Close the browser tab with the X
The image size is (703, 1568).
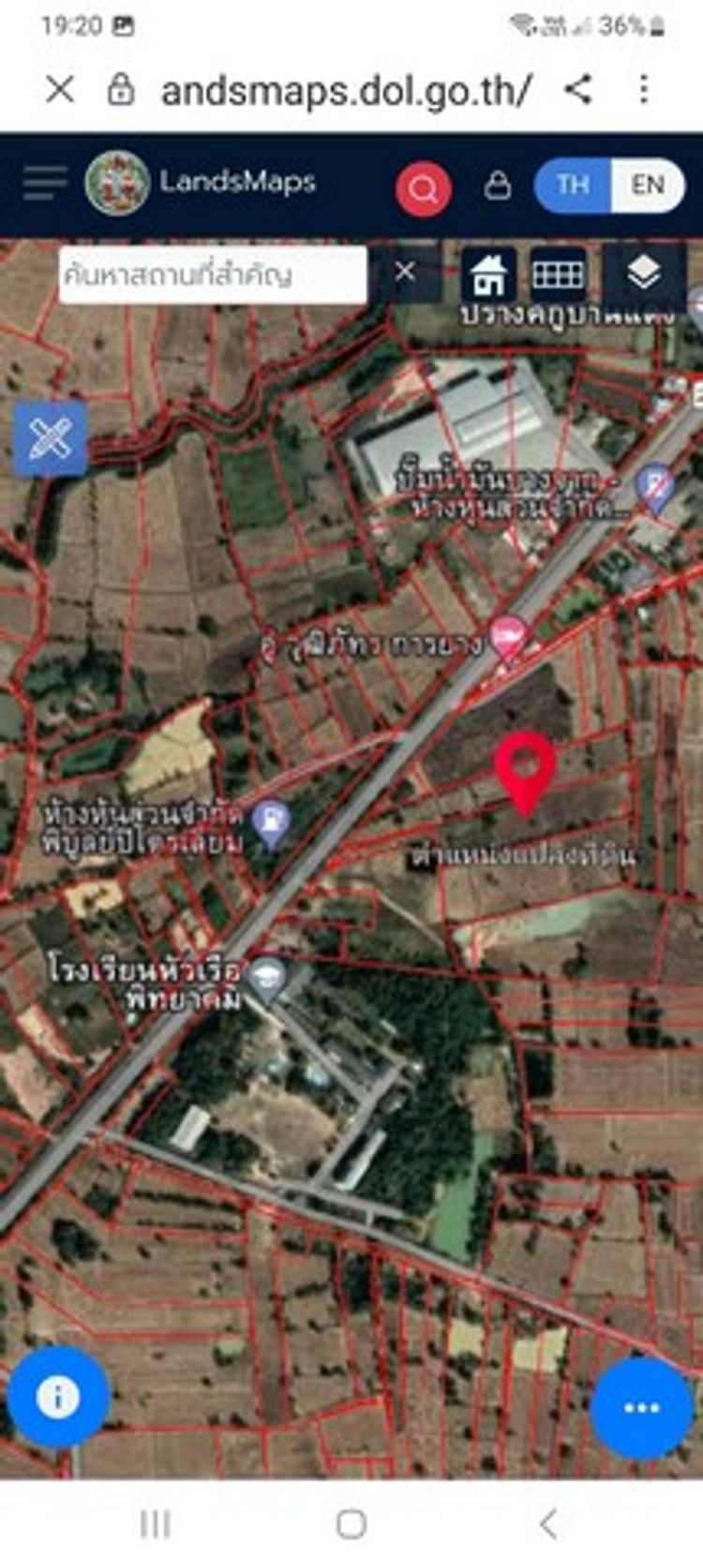pyautogui.click(x=60, y=90)
